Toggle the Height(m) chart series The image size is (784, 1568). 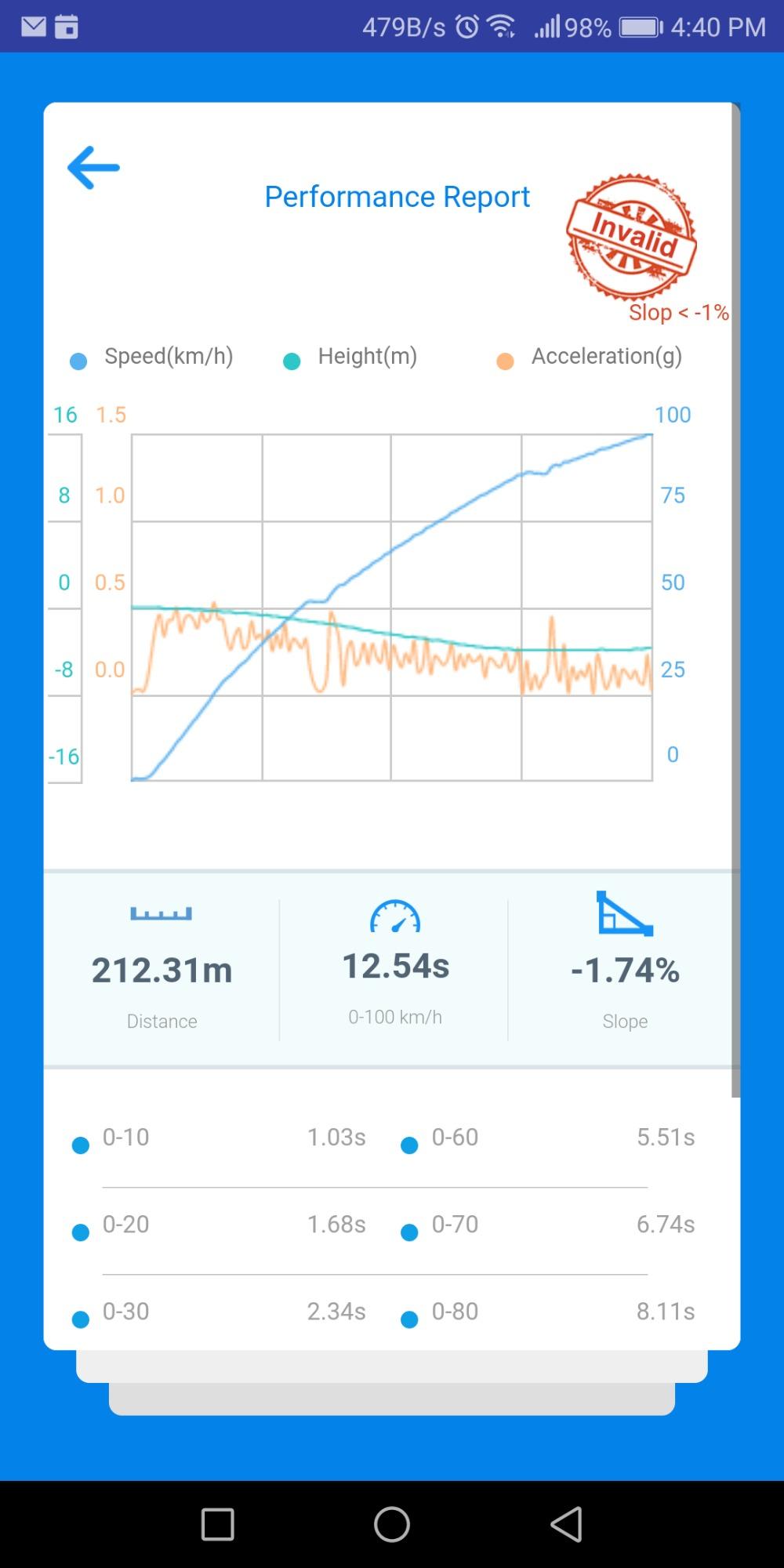(350, 358)
